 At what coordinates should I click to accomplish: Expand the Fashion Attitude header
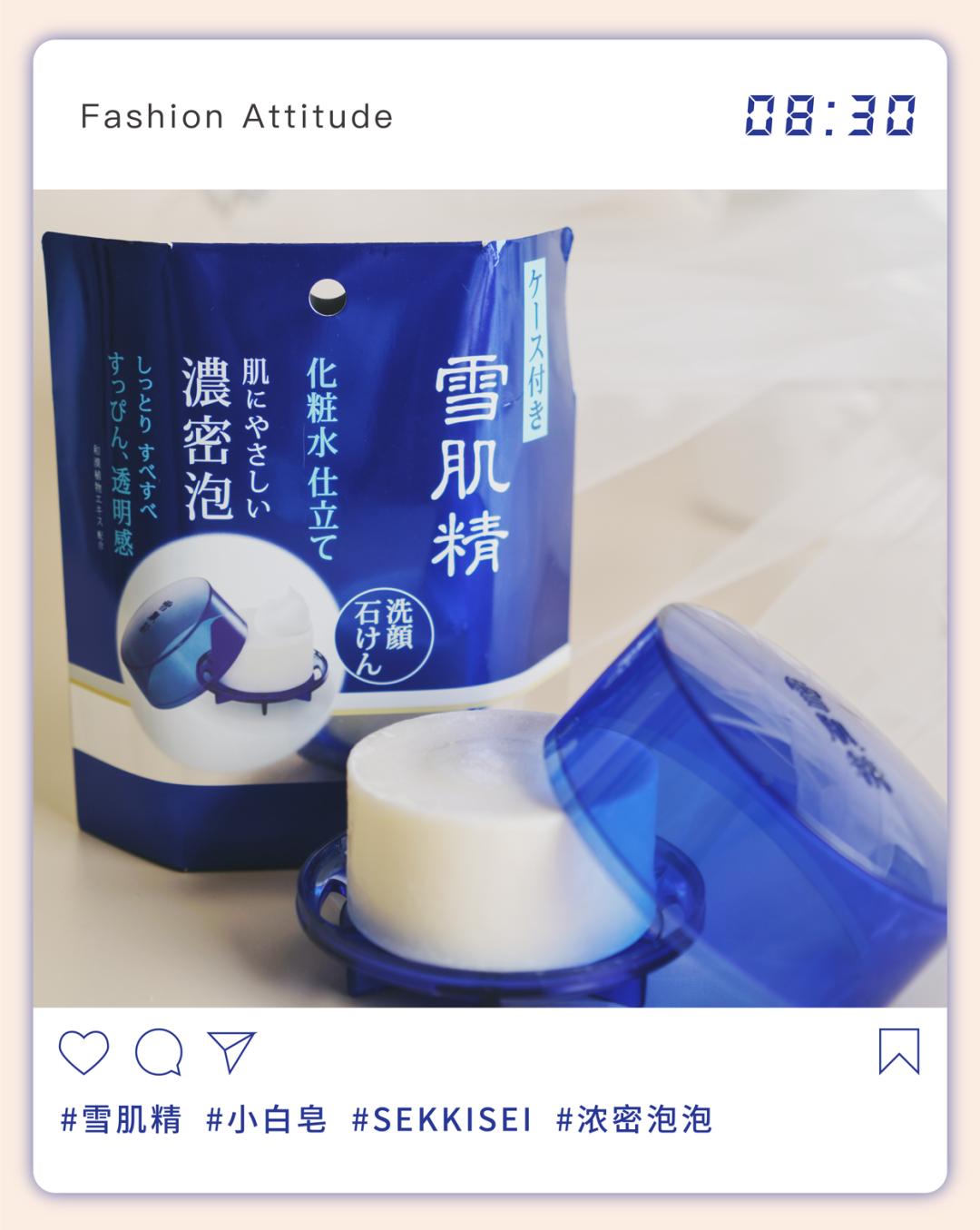[x=234, y=117]
